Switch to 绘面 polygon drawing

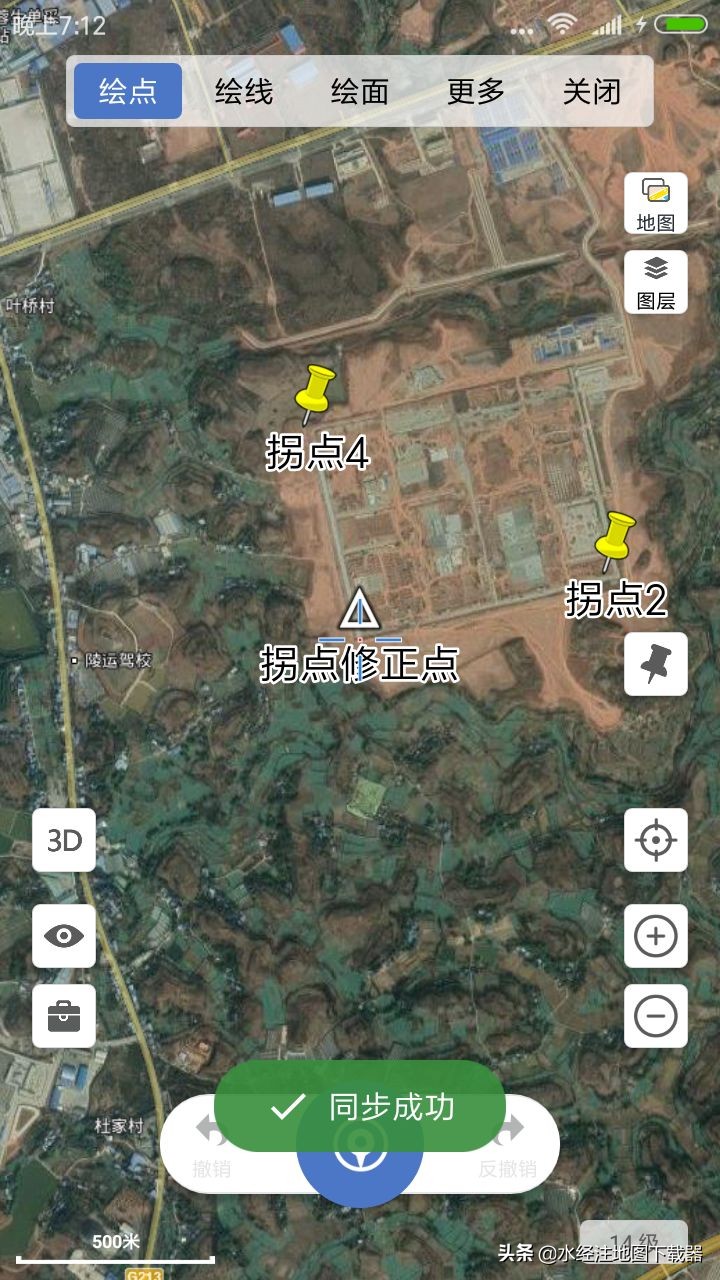pos(360,91)
